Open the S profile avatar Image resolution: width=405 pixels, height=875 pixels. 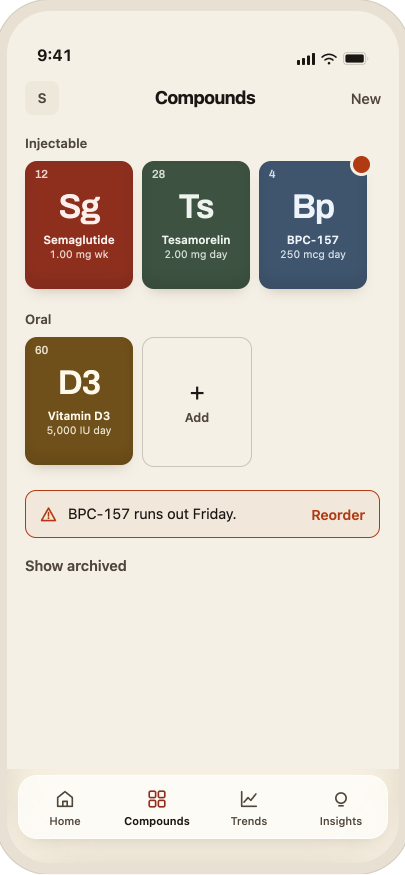click(42, 98)
